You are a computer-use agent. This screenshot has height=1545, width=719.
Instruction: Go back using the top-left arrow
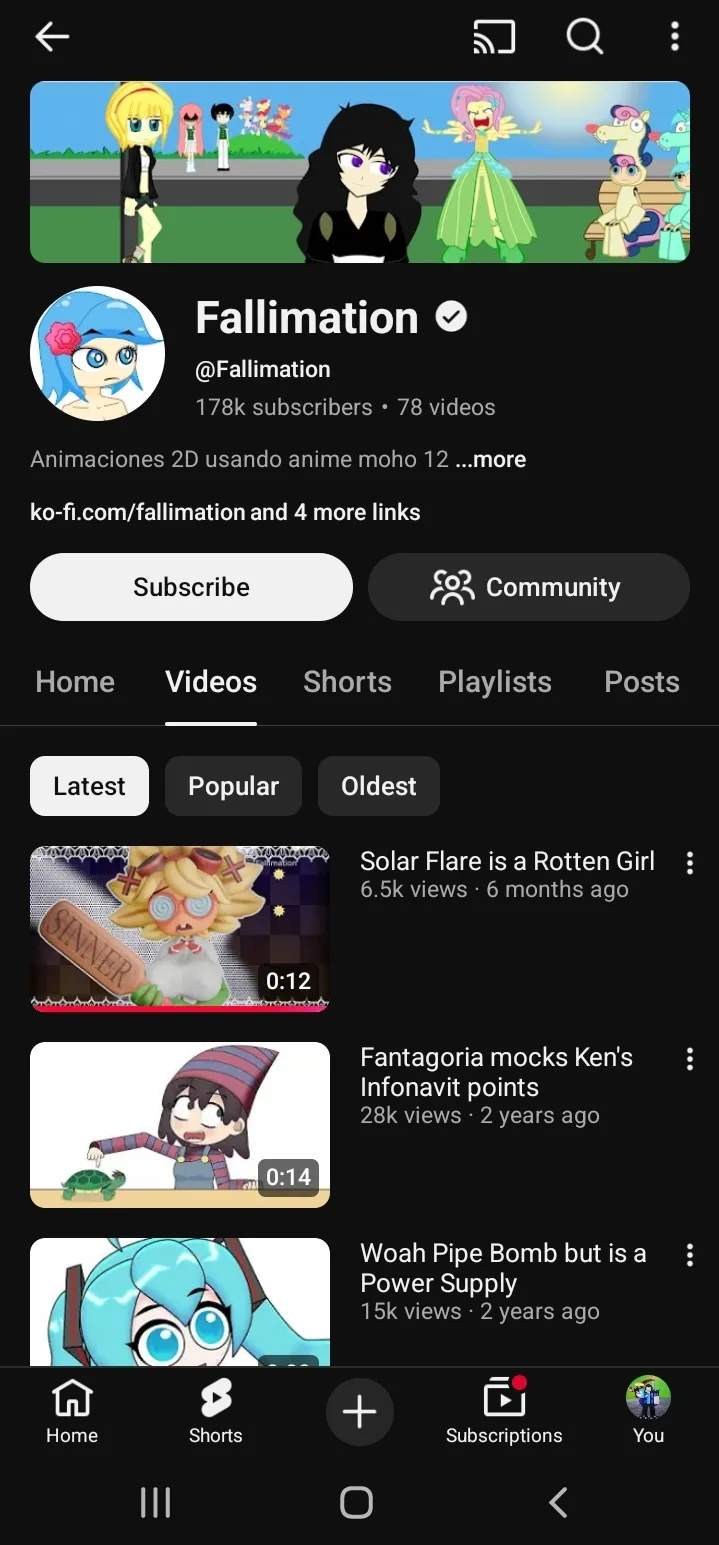tap(52, 38)
